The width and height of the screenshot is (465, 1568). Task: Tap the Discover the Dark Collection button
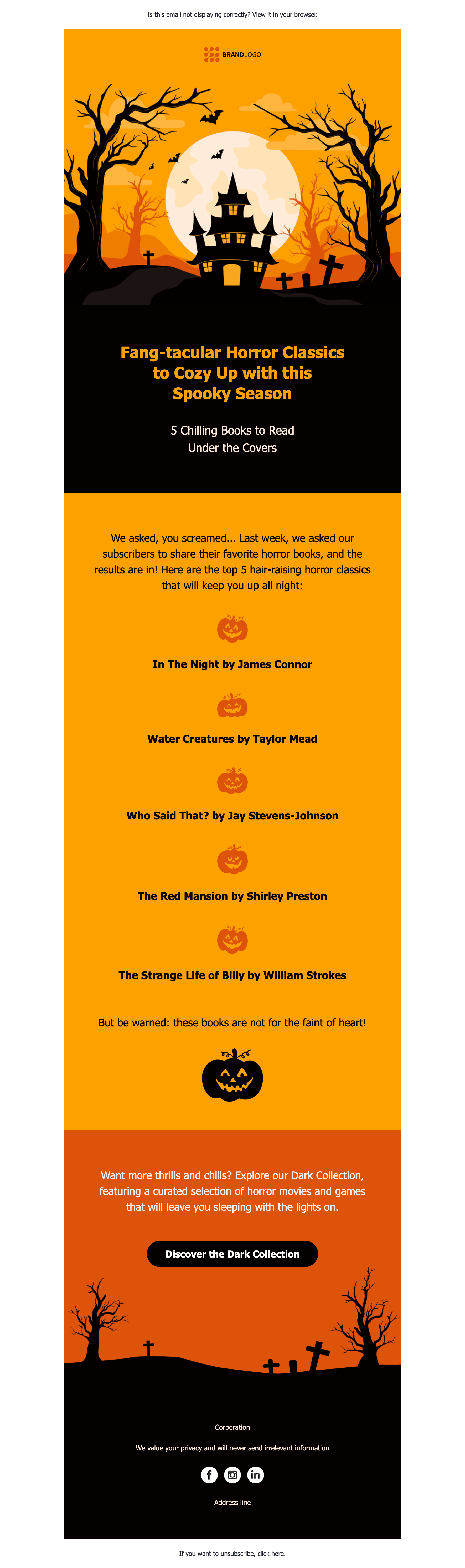(232, 1253)
